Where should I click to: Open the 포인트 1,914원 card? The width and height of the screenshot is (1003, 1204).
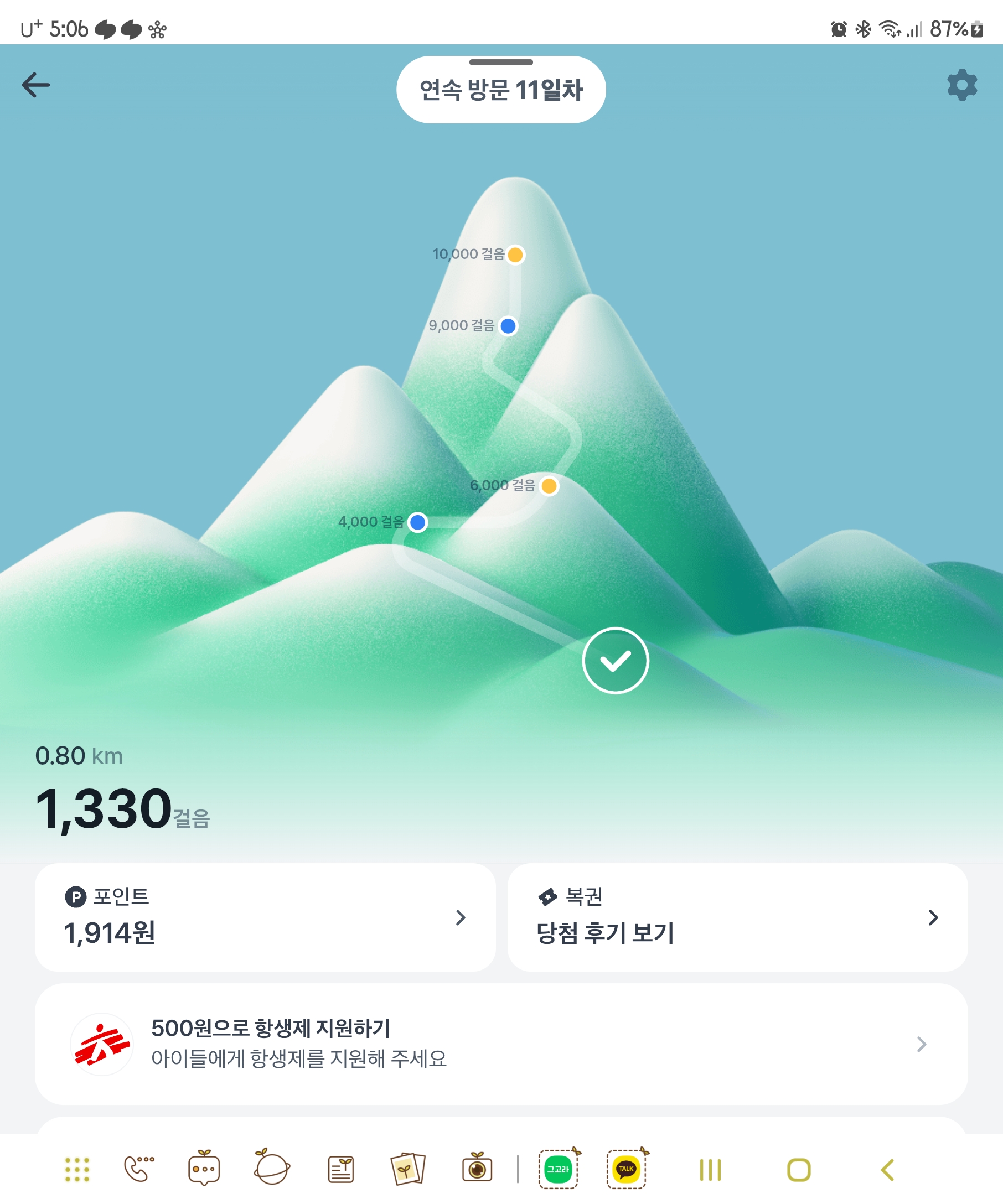tap(265, 917)
